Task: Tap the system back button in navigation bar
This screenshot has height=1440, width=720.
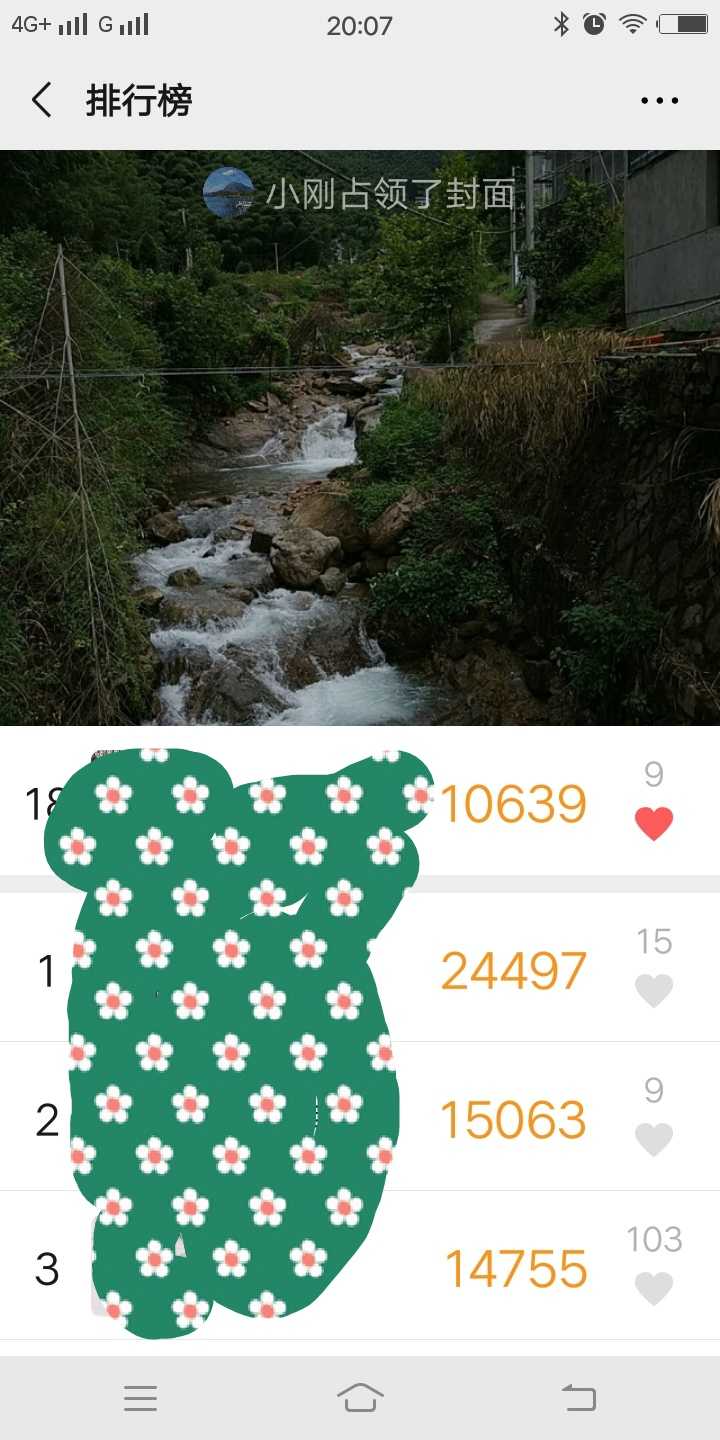Action: click(579, 1397)
